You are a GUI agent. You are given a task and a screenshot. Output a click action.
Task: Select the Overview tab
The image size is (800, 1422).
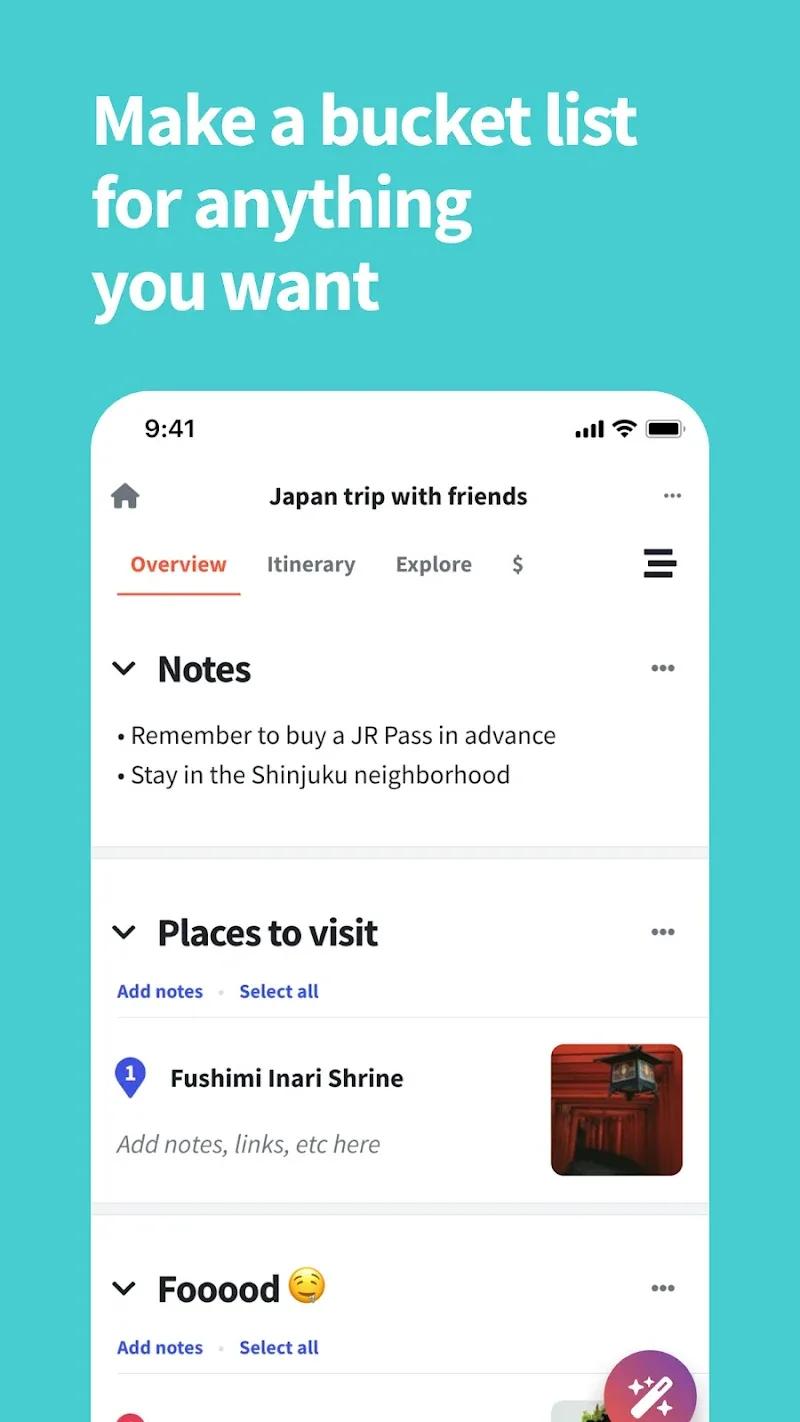pos(178,564)
